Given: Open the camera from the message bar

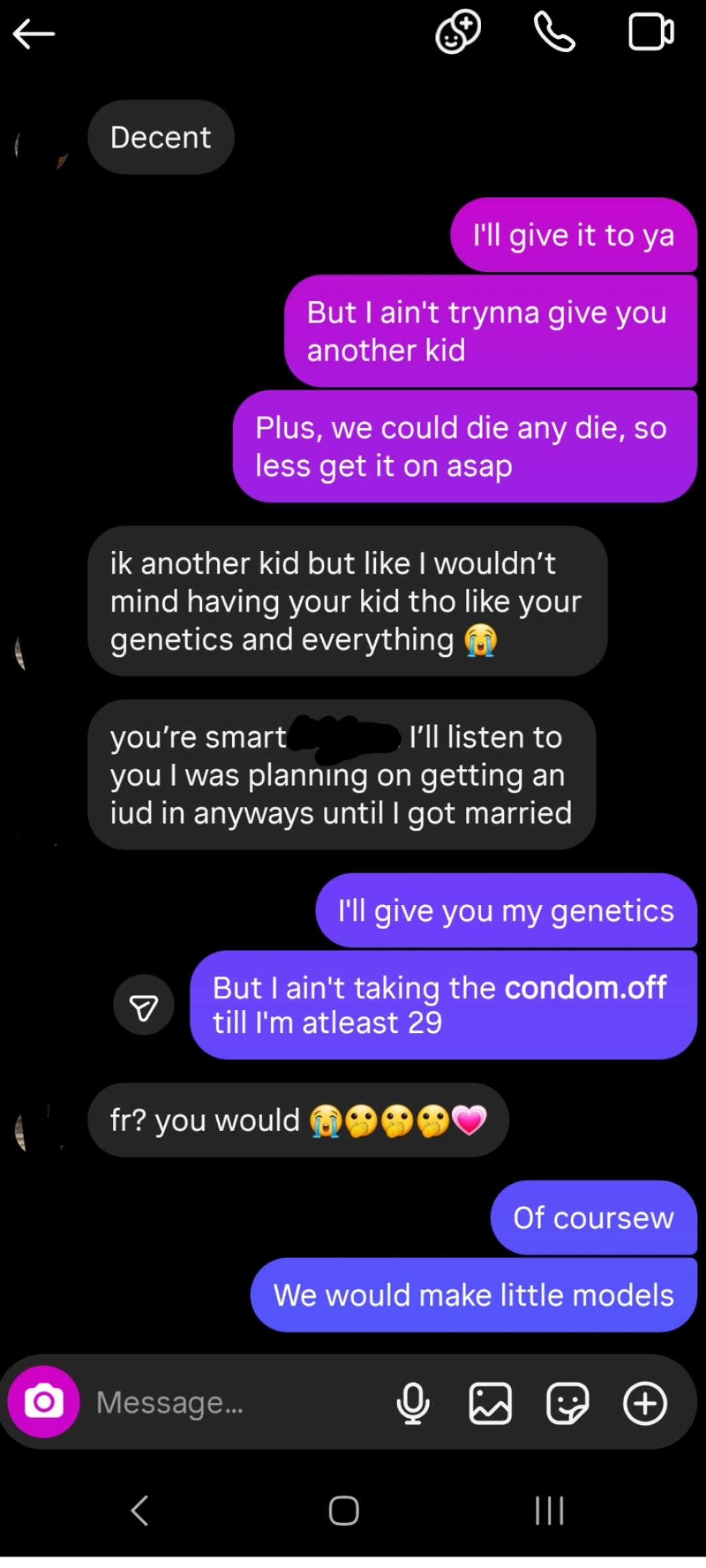Looking at the screenshot, I should (x=44, y=1401).
